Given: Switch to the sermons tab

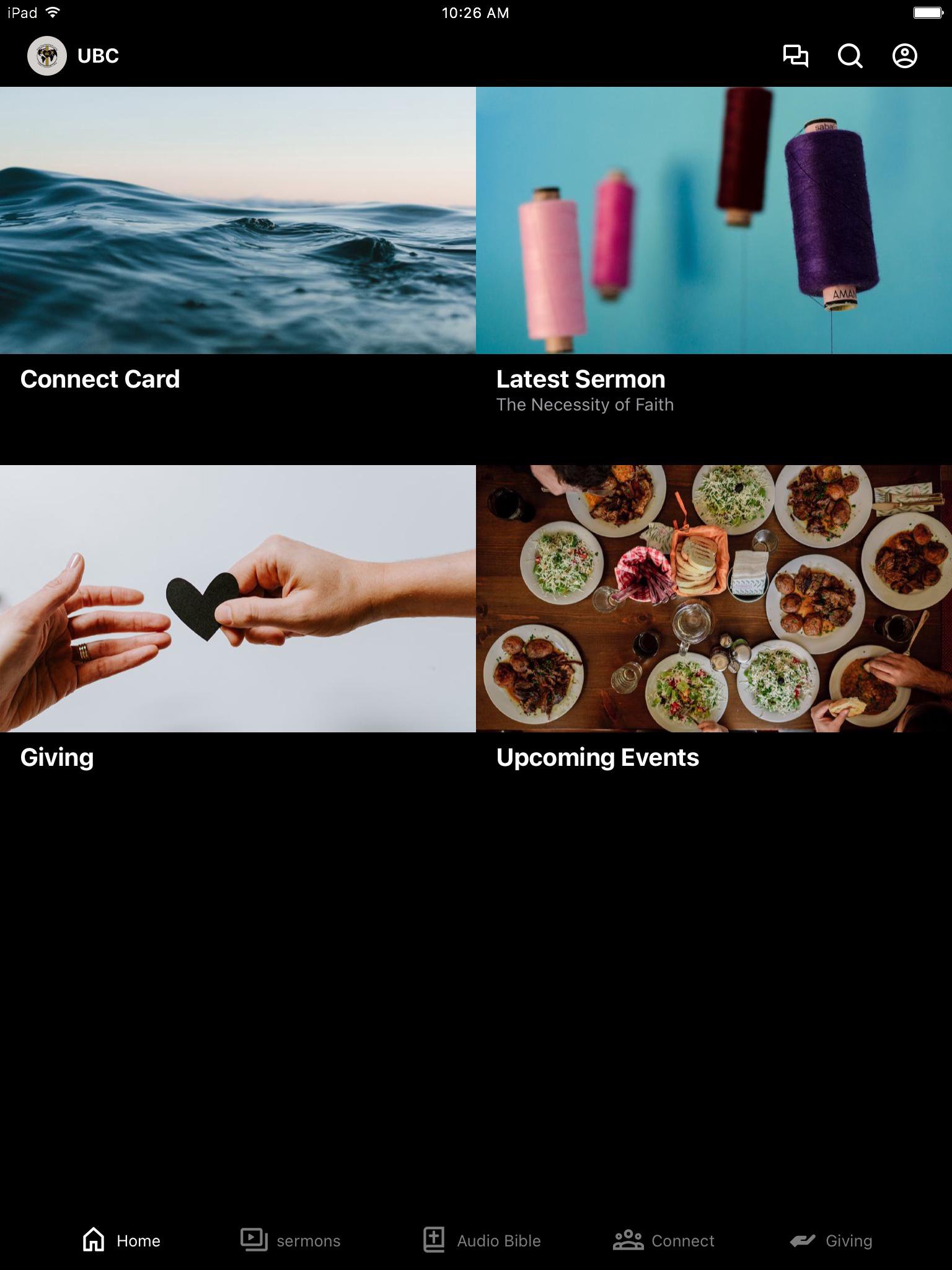Looking at the screenshot, I should 291,1240.
